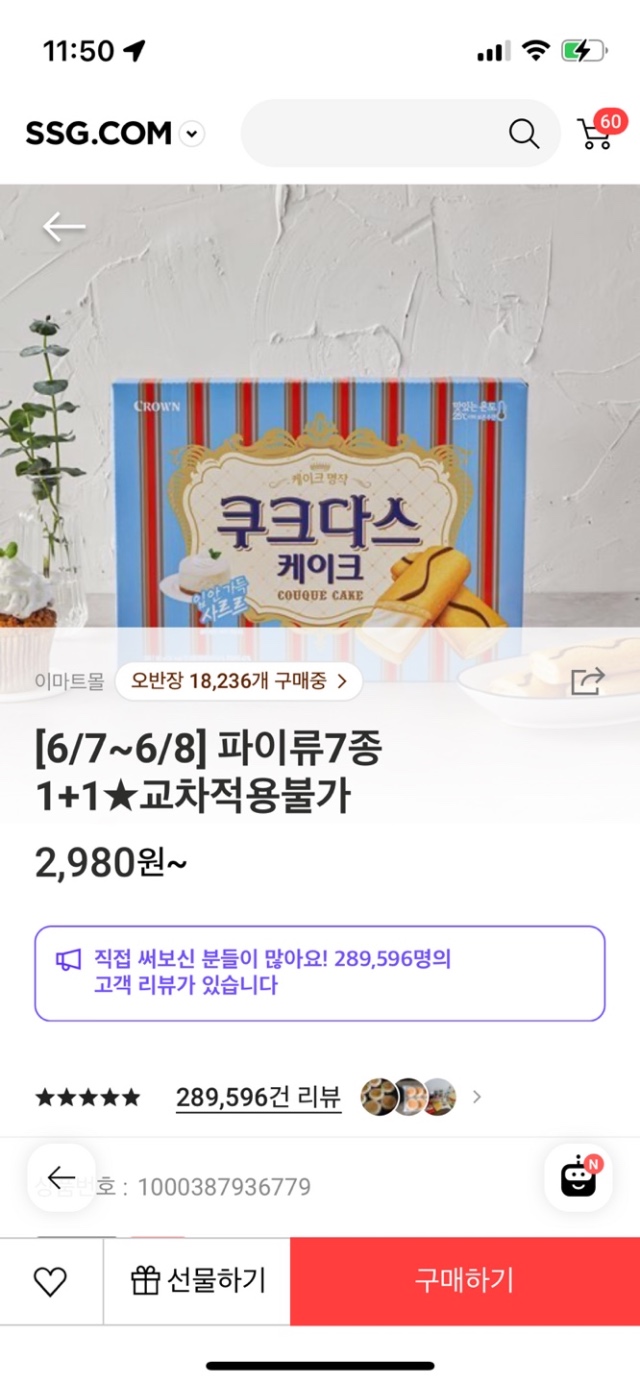Image resolution: width=640 pixels, height=1384 pixels.
Task: Open the chatbot assistant
Action: [x=578, y=1178]
